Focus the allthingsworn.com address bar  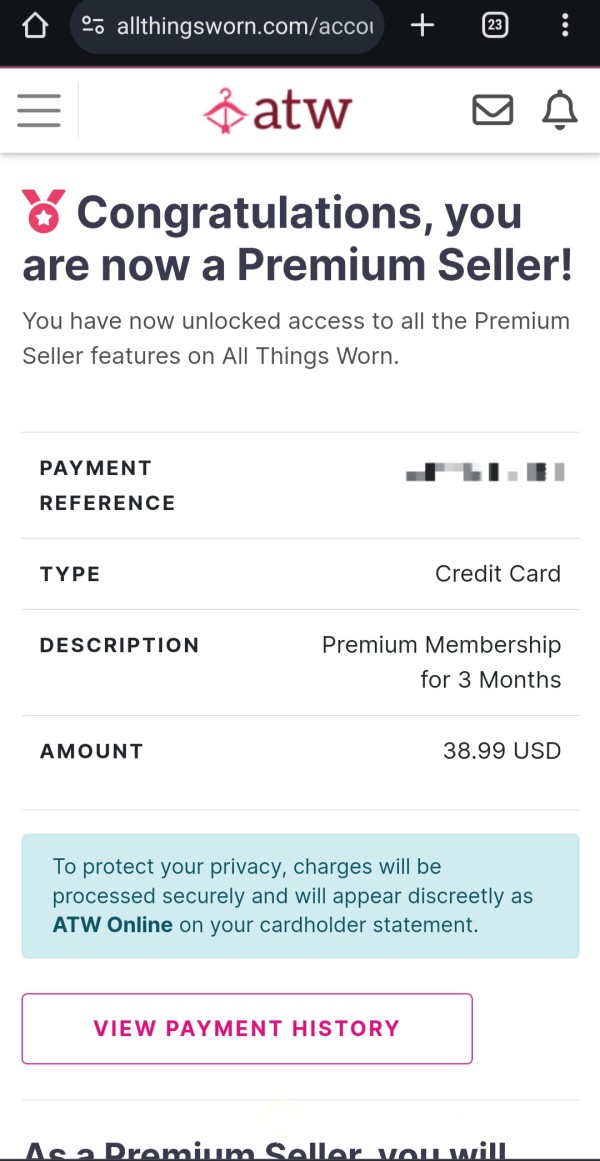click(x=227, y=27)
